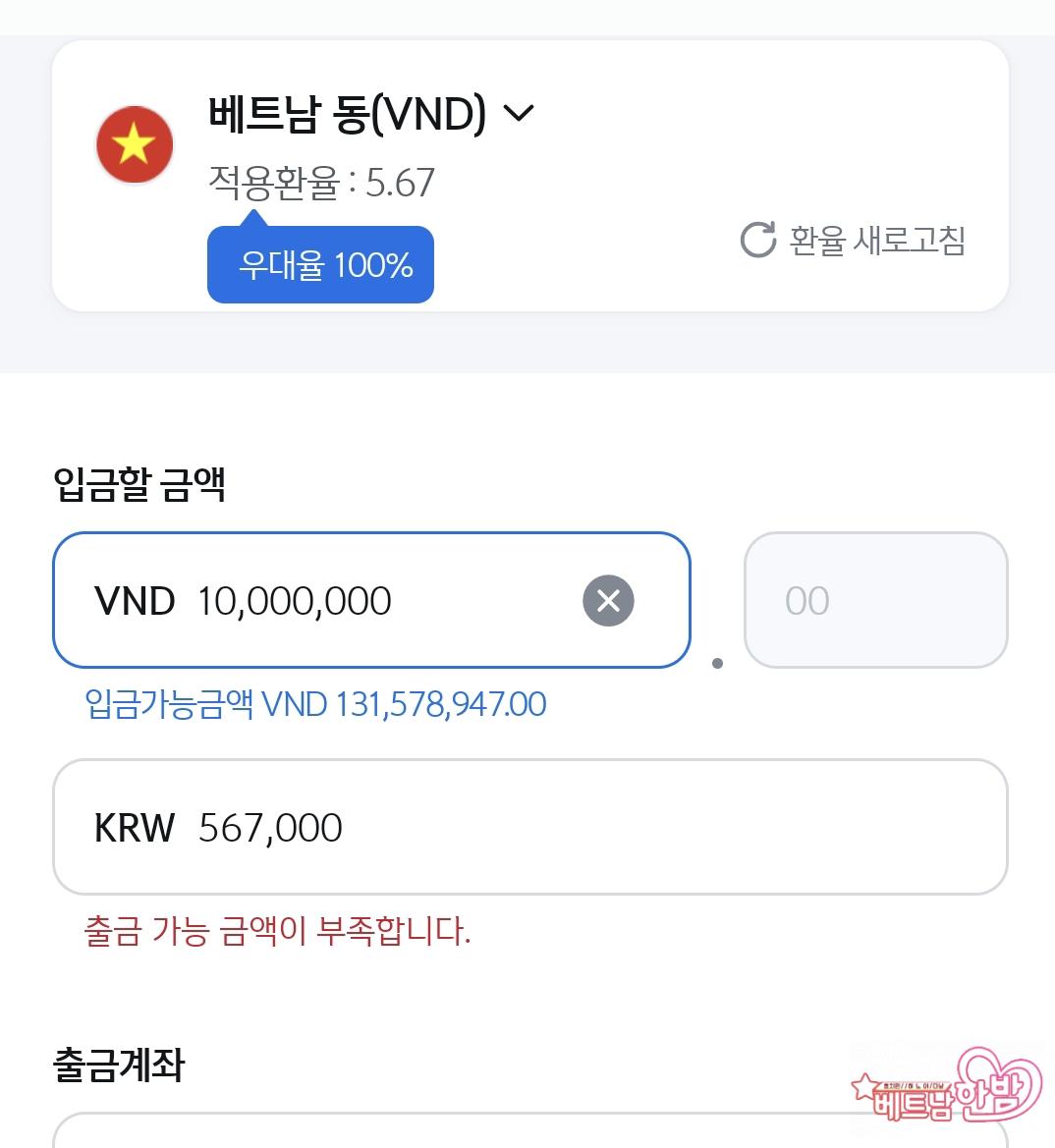Select the decimal 00 input box

(875, 600)
